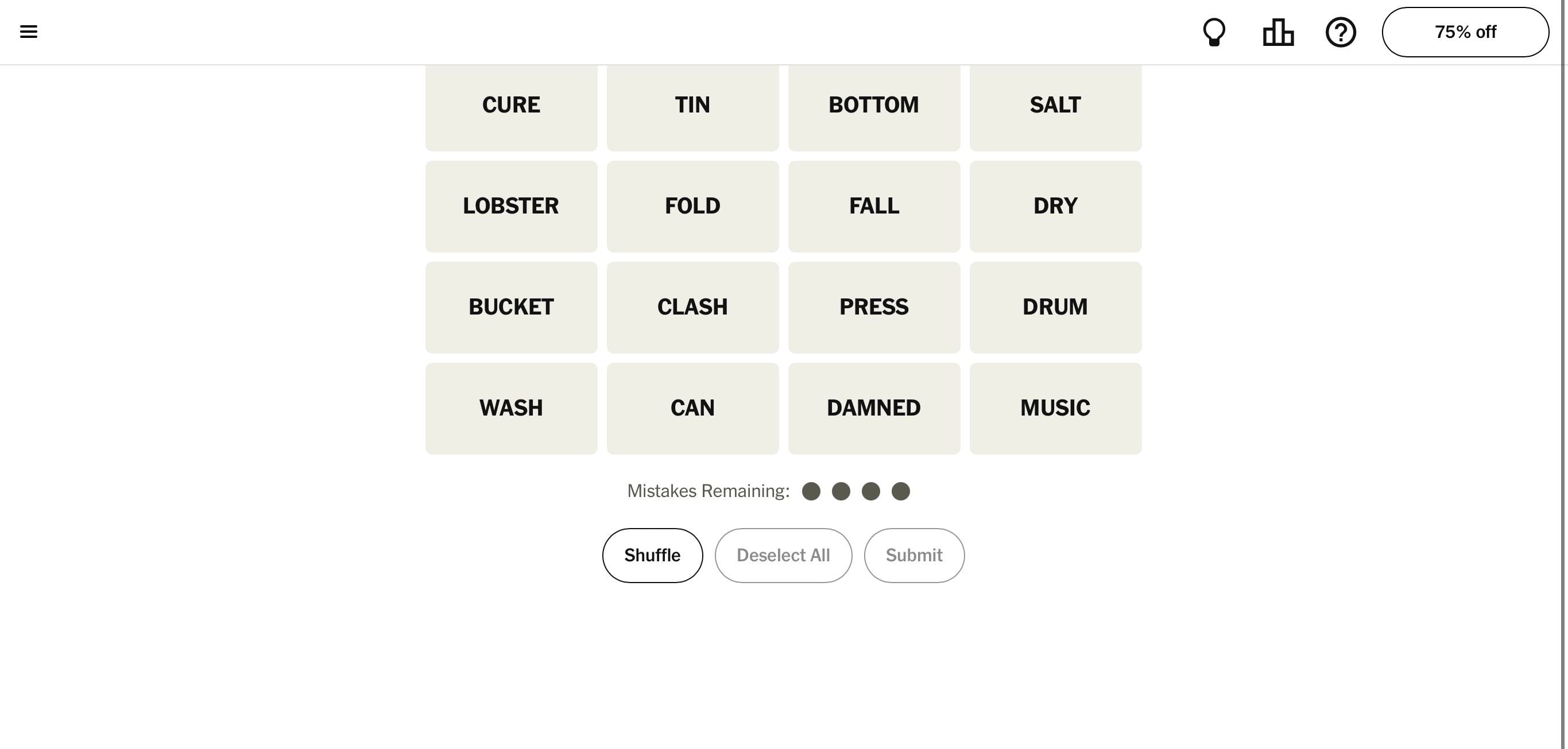Show a hint with the lightbulb icon
The width and height of the screenshot is (1568, 749).
(1214, 32)
